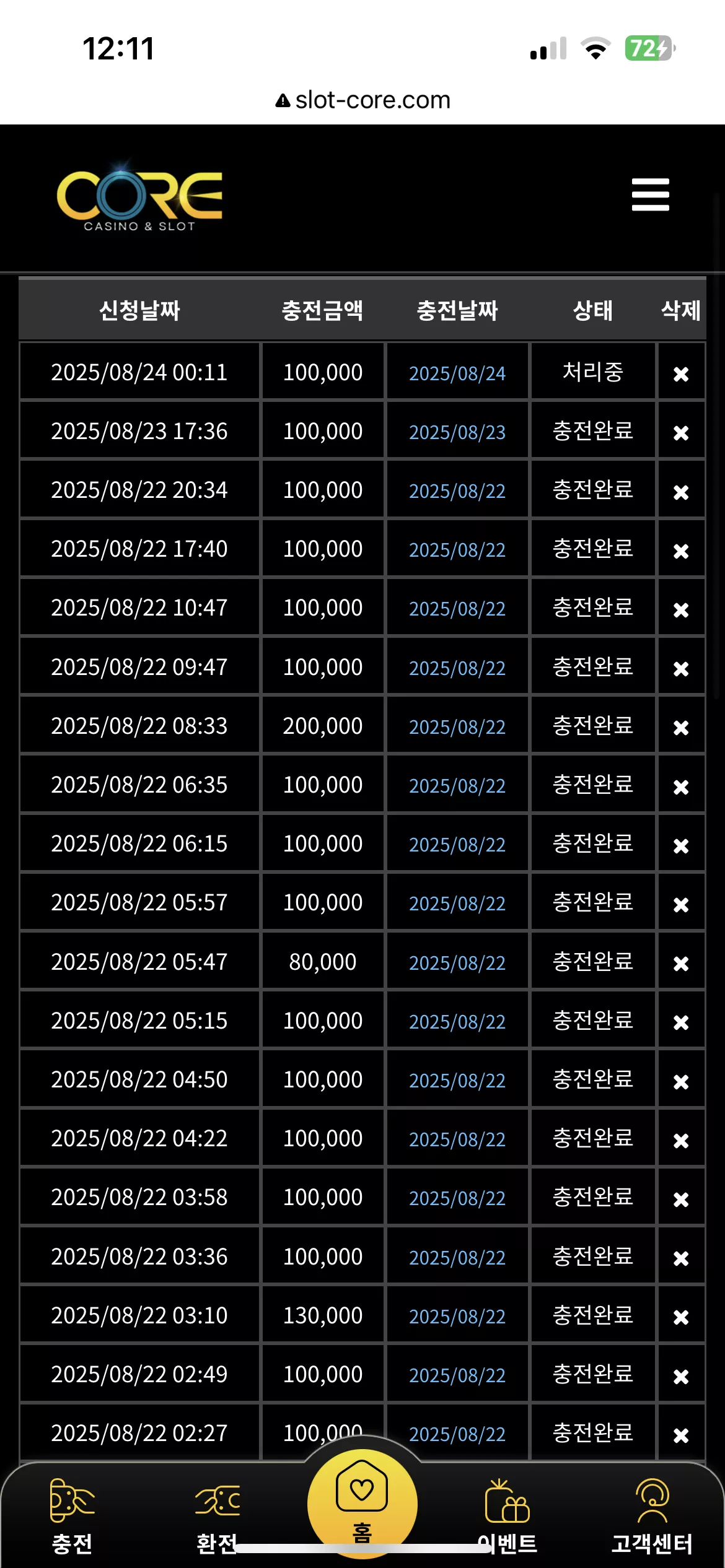
Task: Delete the 2025/08/22 04:22 entry
Action: 681,1141
